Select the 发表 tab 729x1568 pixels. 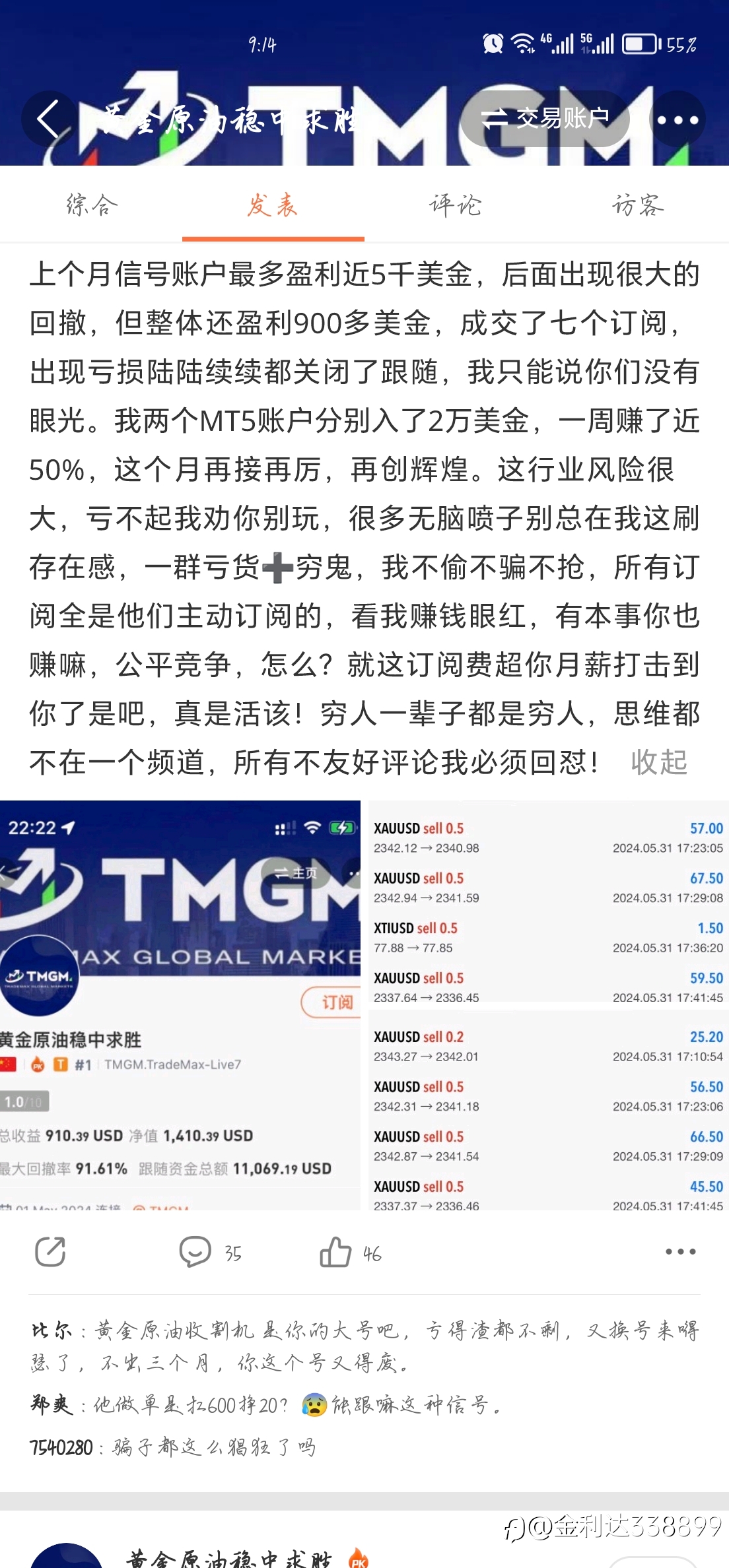click(x=273, y=205)
